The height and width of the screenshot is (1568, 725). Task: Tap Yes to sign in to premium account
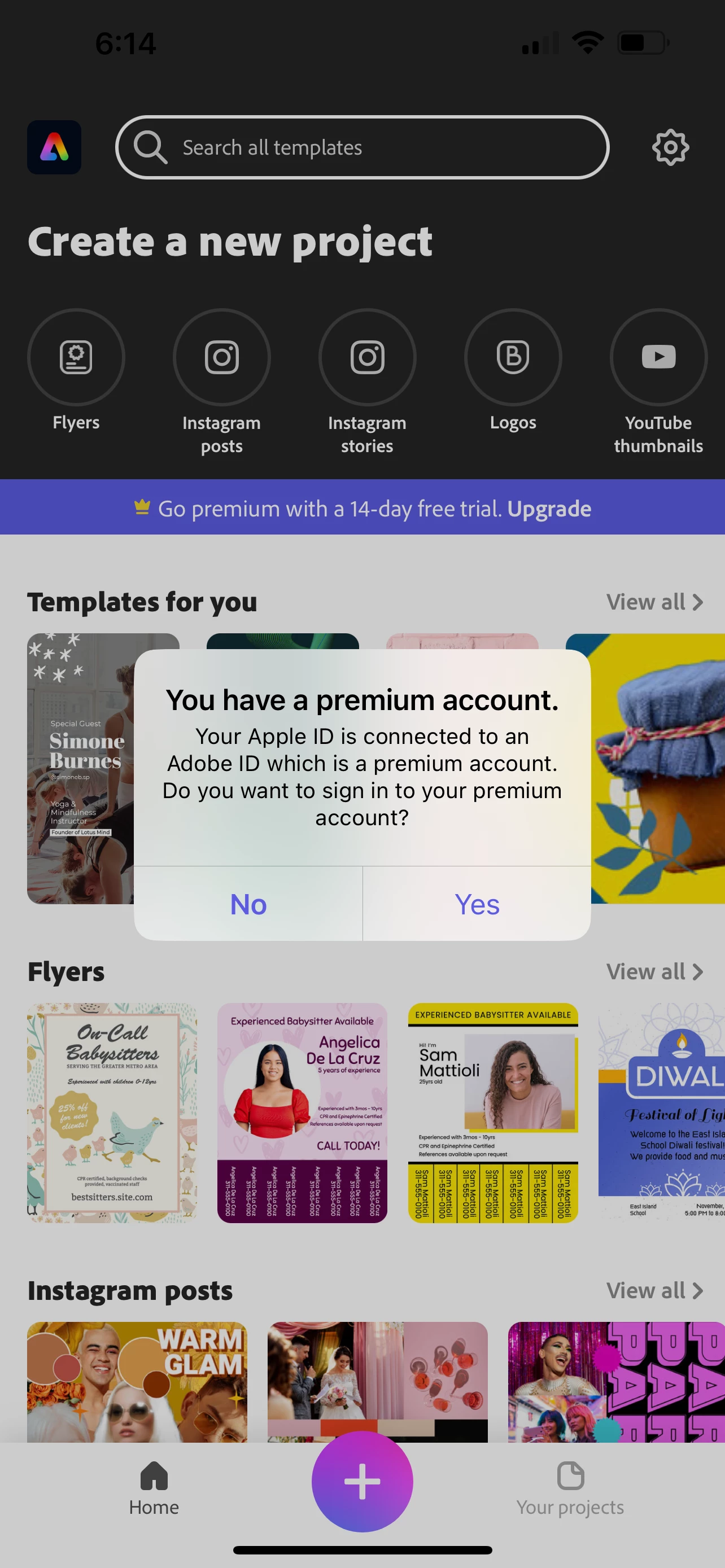(477, 904)
